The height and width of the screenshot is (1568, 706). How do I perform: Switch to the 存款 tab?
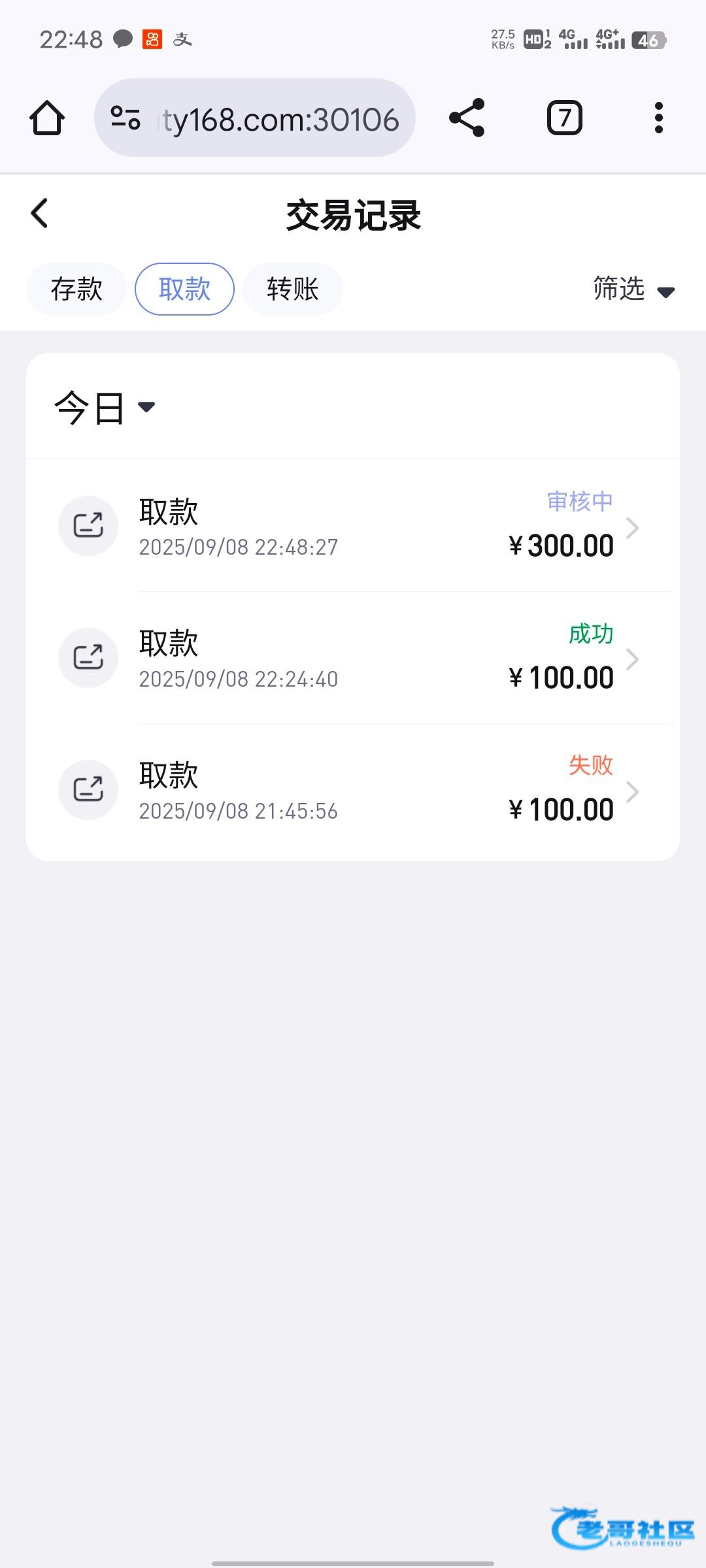[x=76, y=289]
